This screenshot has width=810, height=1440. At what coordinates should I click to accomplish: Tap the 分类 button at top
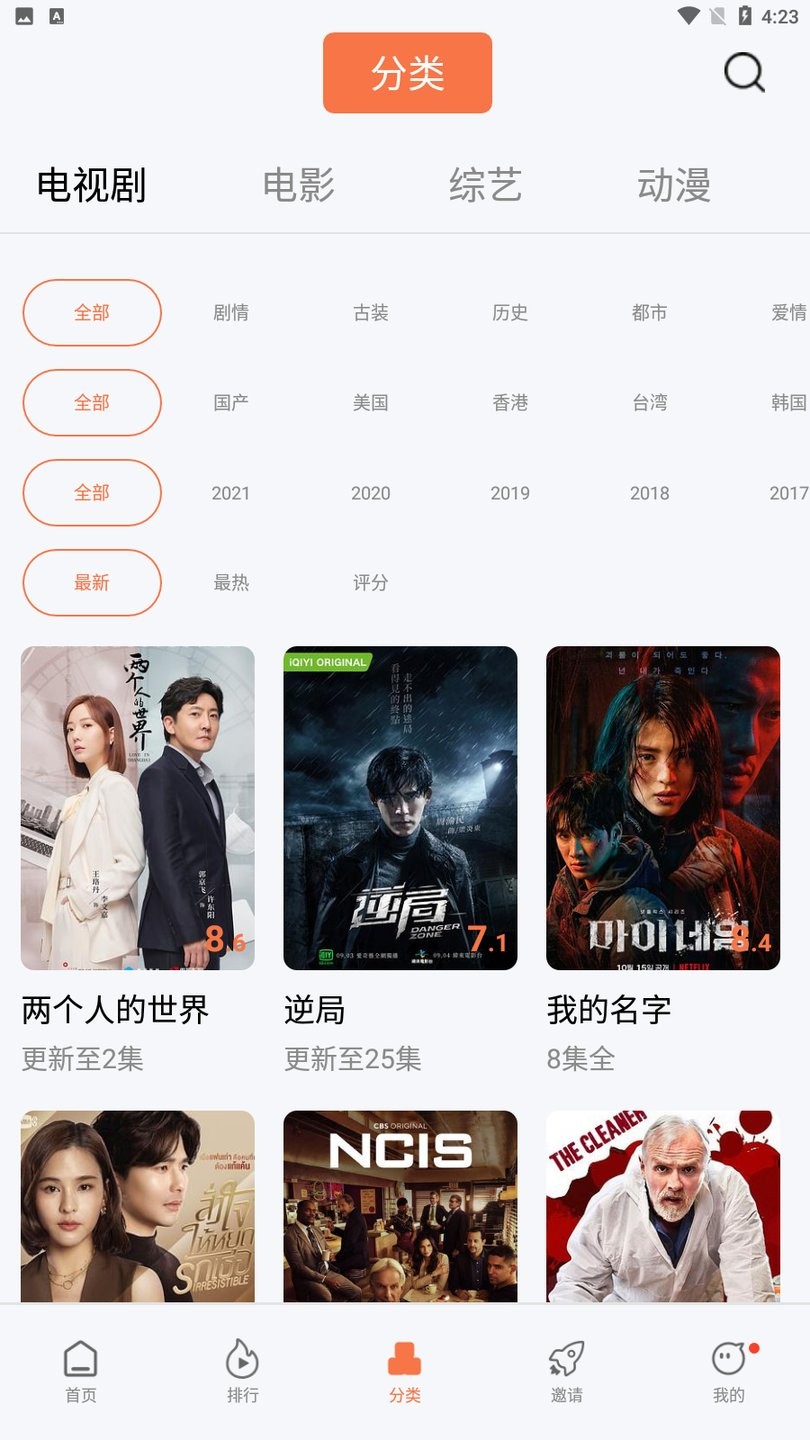click(406, 72)
